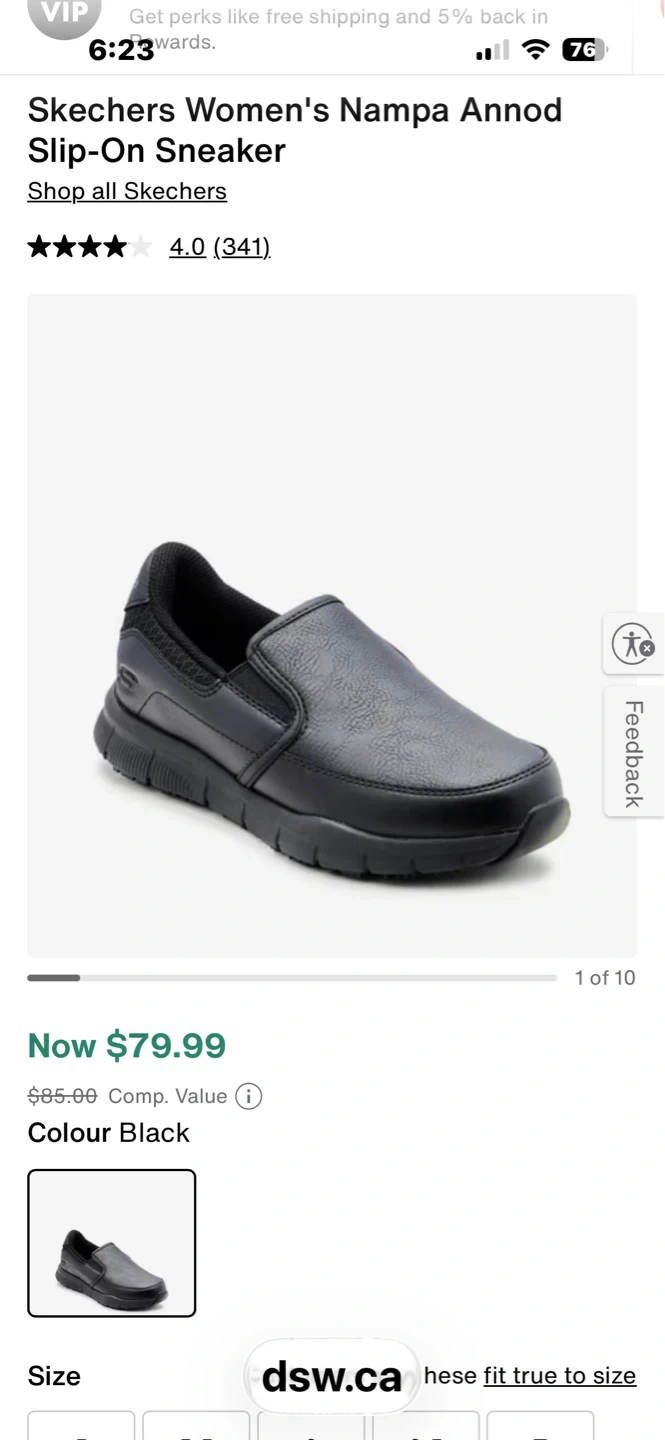The image size is (665, 1440).
Task: Open the accessibility options icon
Action: tap(633, 644)
